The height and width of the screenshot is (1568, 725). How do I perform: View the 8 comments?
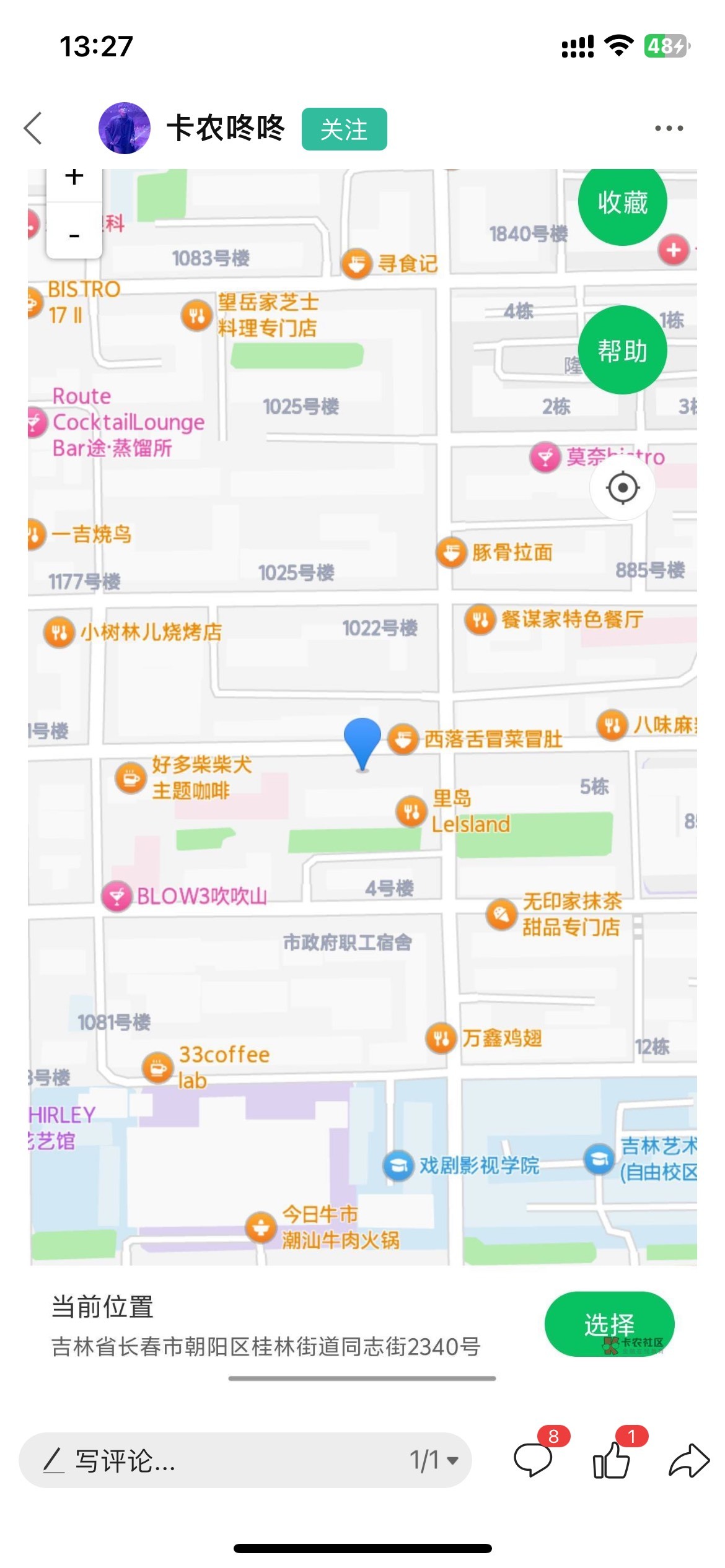[533, 1460]
